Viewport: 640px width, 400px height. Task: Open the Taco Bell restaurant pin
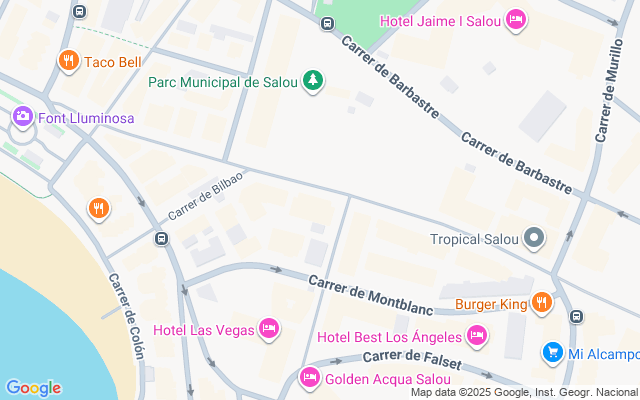click(x=69, y=61)
